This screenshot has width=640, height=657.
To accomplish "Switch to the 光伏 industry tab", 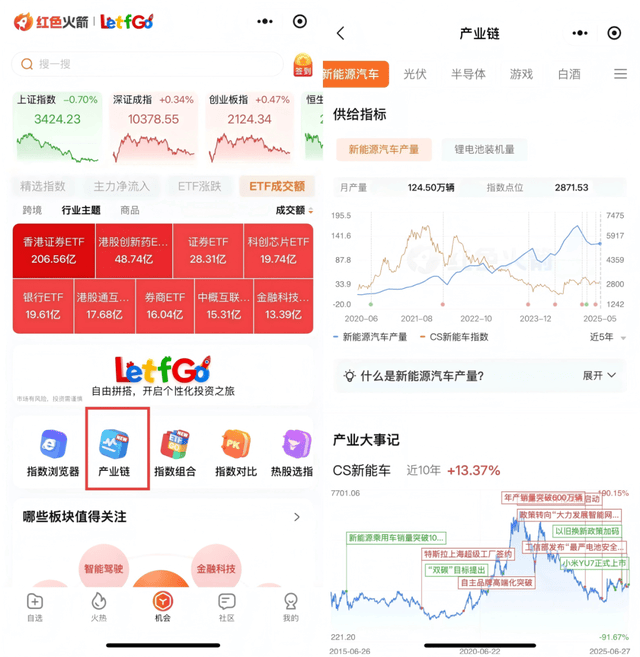I will [x=414, y=74].
